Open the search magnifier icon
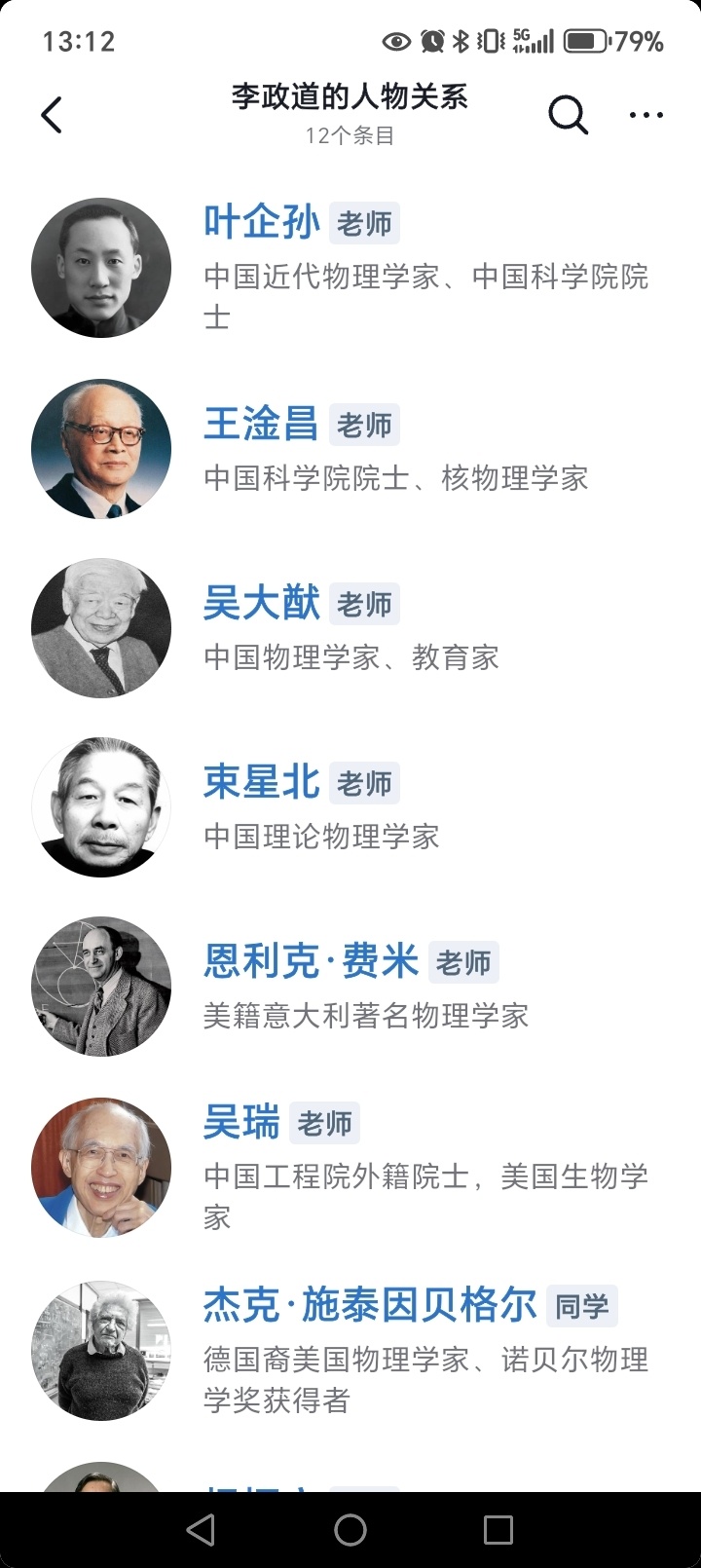701x1568 pixels. [568, 115]
